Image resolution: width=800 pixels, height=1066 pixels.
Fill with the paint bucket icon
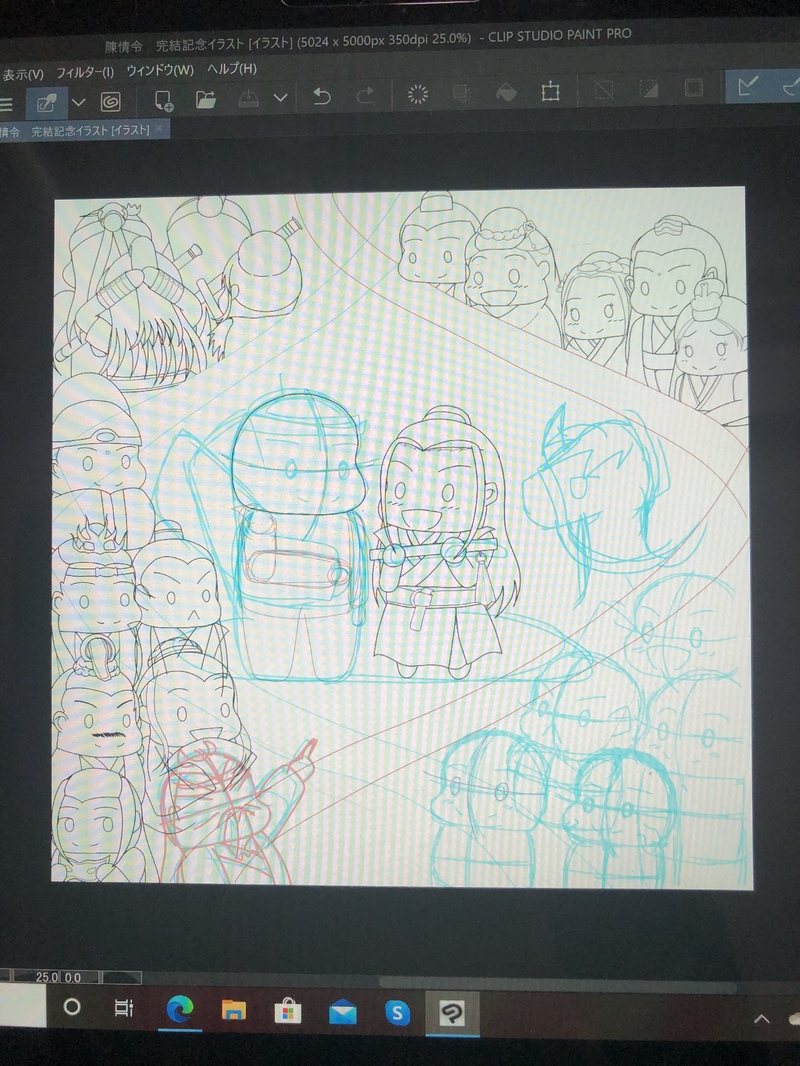tap(506, 92)
